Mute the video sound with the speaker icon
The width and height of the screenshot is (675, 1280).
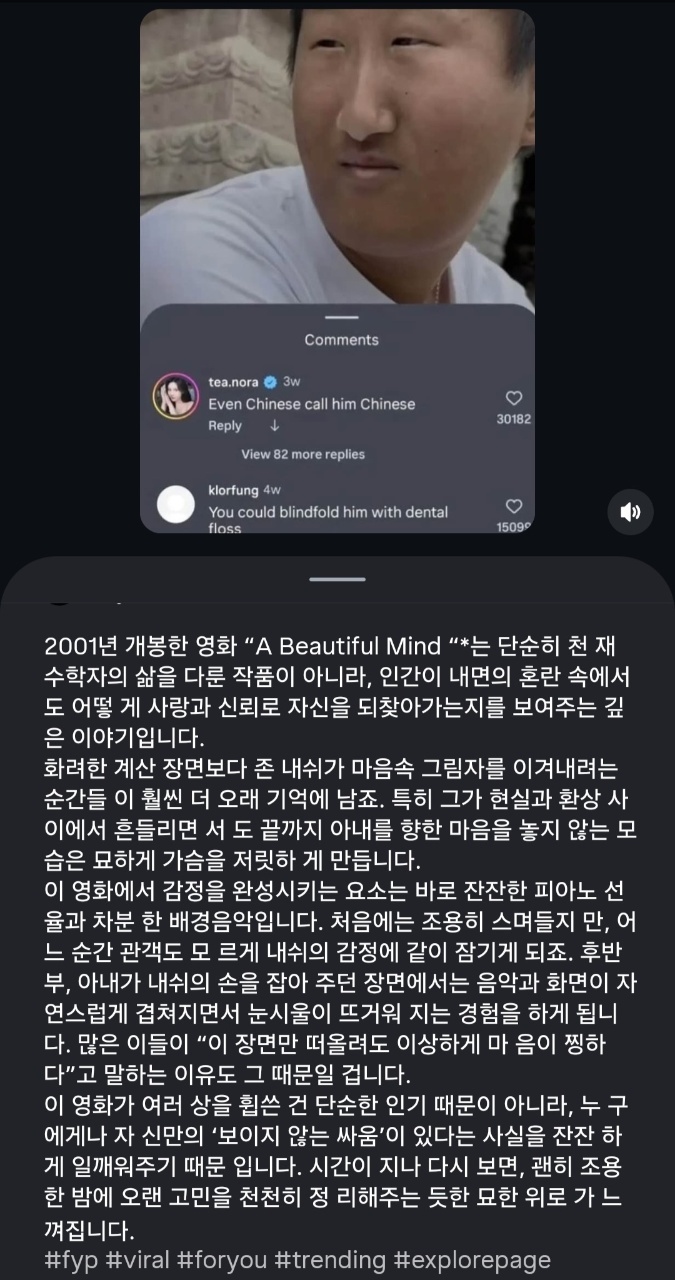pos(630,513)
